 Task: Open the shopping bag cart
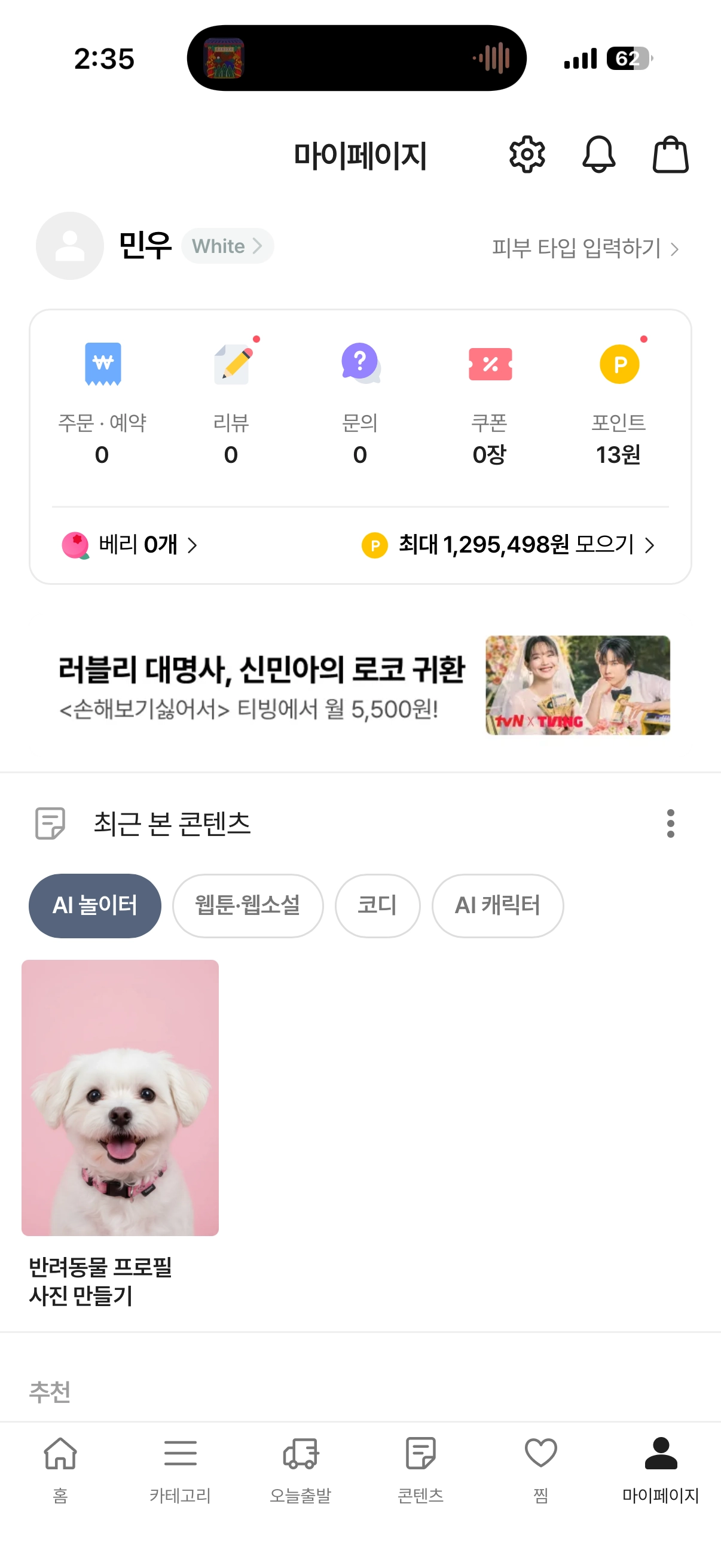[x=670, y=155]
